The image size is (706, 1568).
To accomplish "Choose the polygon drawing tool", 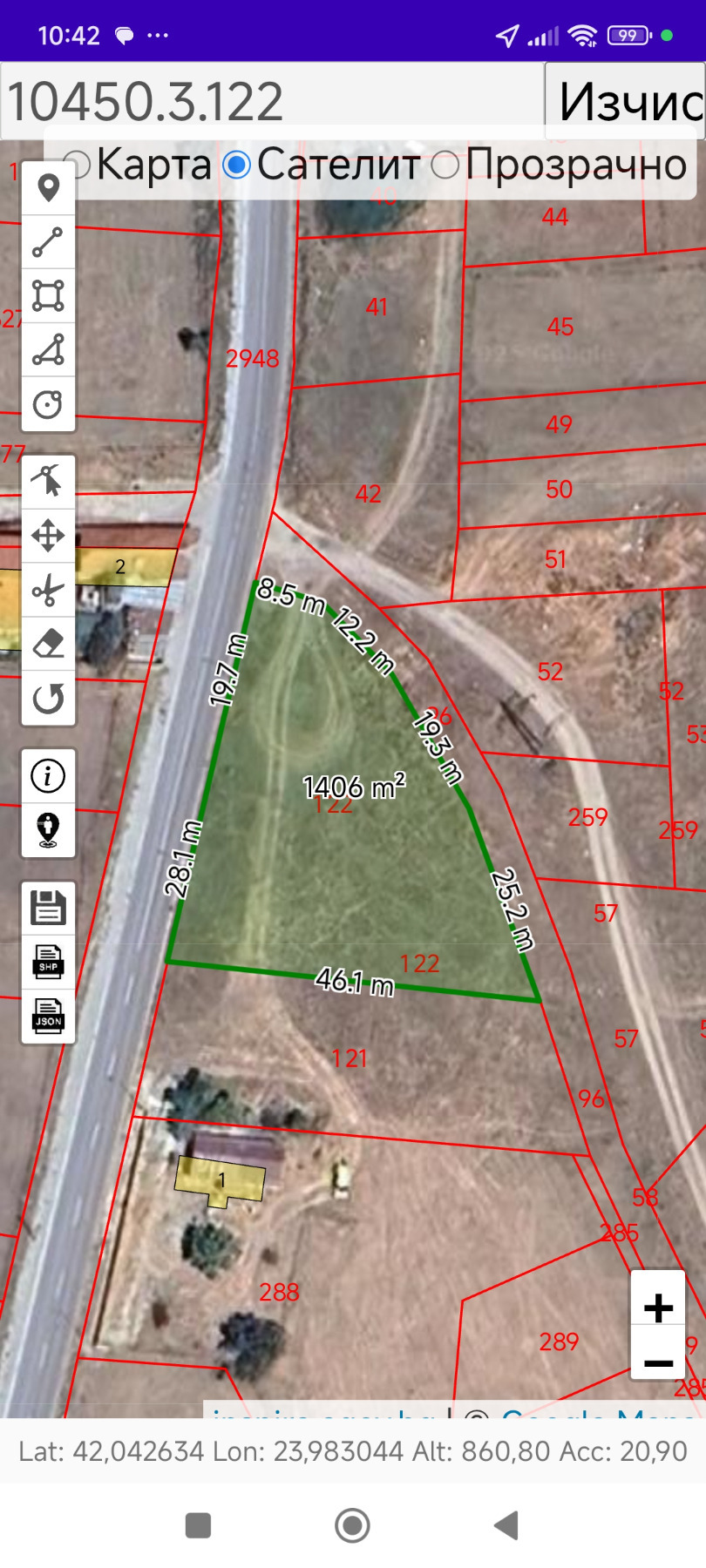I will (48, 349).
